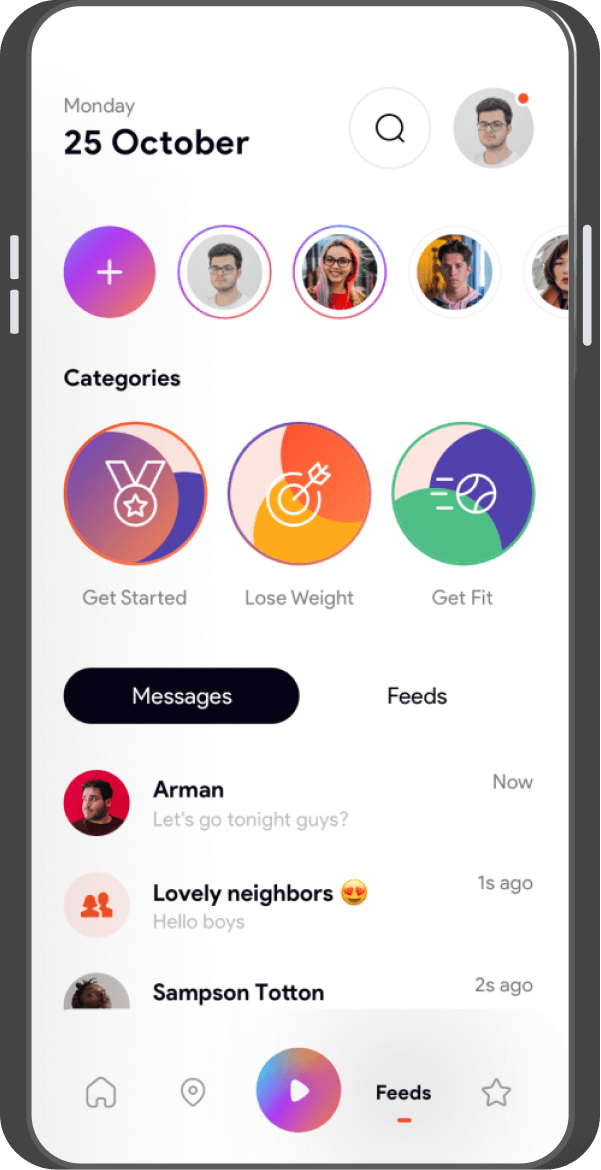Open Feeds in the bottom navigation

click(404, 1092)
